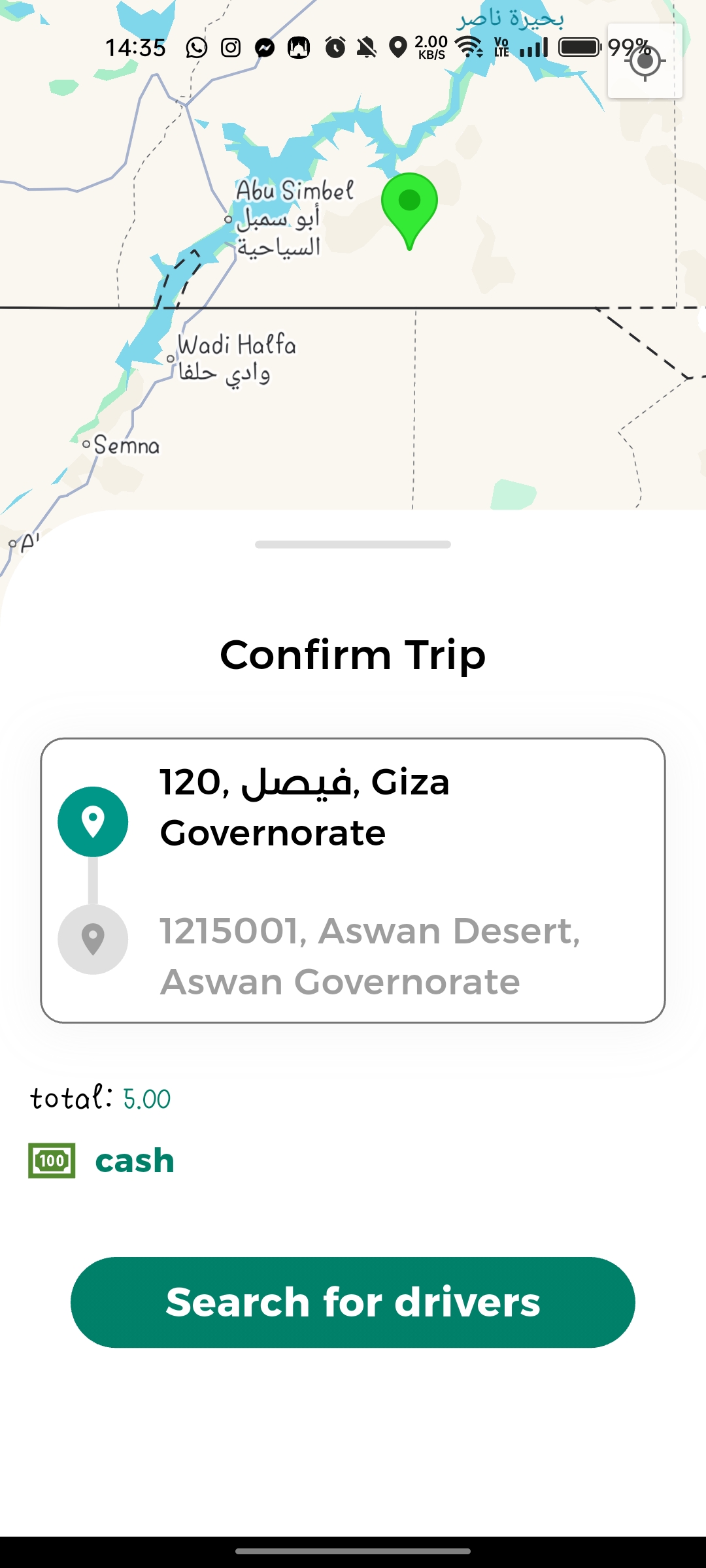The width and height of the screenshot is (706, 1568).
Task: Select the Giza Governorate pickup address
Action: tap(305, 808)
